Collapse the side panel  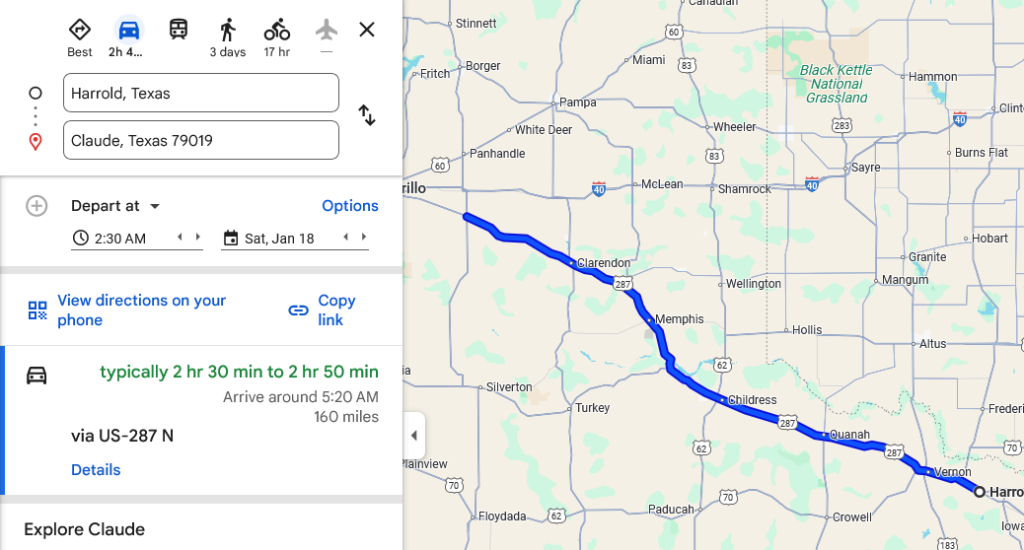(414, 436)
